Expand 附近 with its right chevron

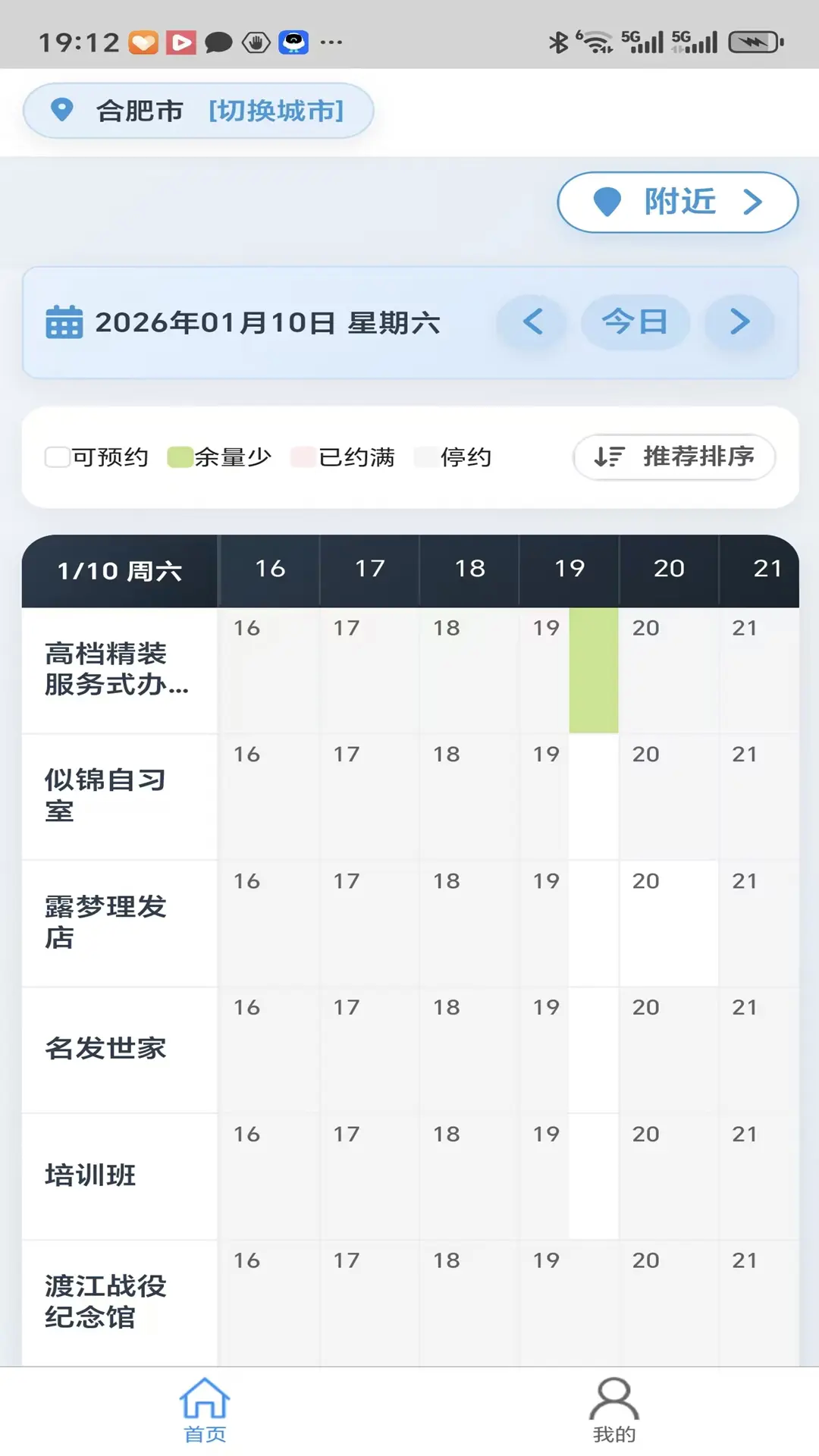(752, 202)
